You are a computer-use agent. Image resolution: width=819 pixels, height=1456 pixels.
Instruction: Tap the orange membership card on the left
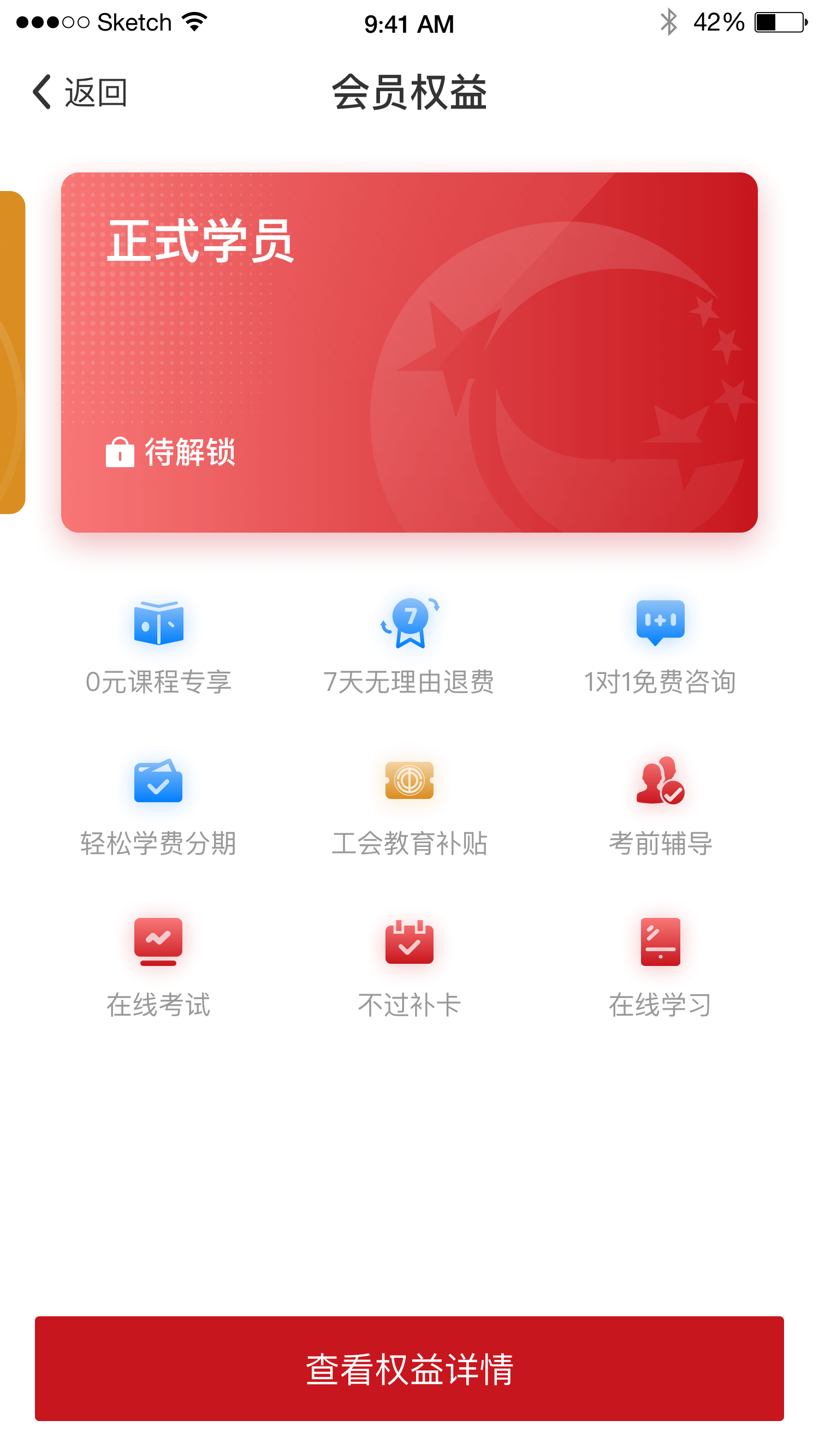click(11, 352)
